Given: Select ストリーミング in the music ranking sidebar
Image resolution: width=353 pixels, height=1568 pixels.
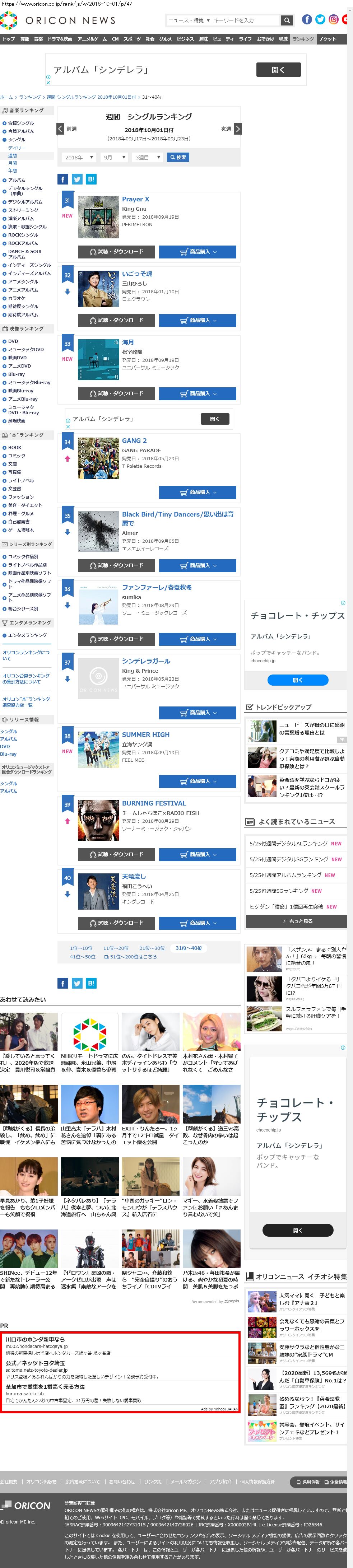Looking at the screenshot, I should 23,210.
